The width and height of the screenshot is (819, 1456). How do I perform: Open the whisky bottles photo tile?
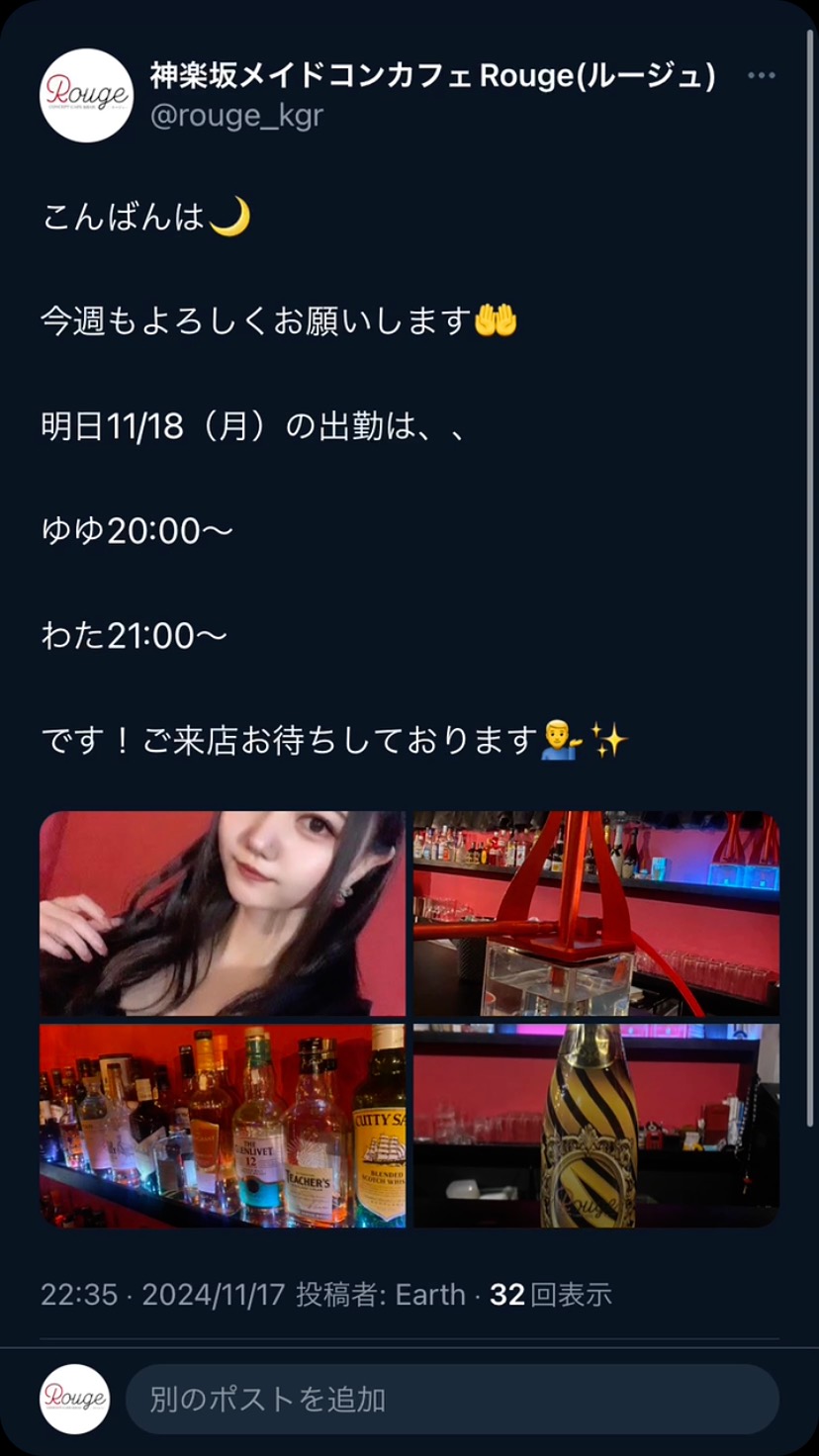pos(223,1126)
